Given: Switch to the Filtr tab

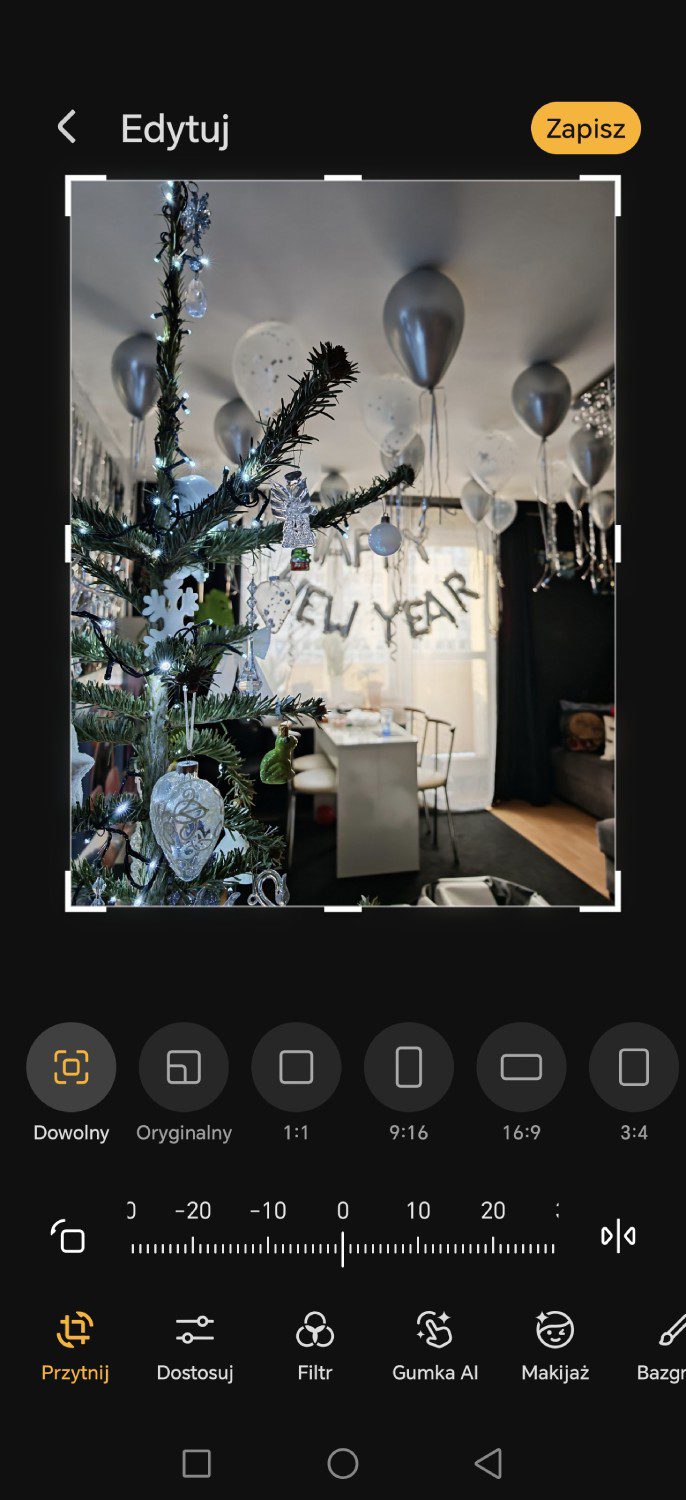Looking at the screenshot, I should pyautogui.click(x=315, y=1347).
